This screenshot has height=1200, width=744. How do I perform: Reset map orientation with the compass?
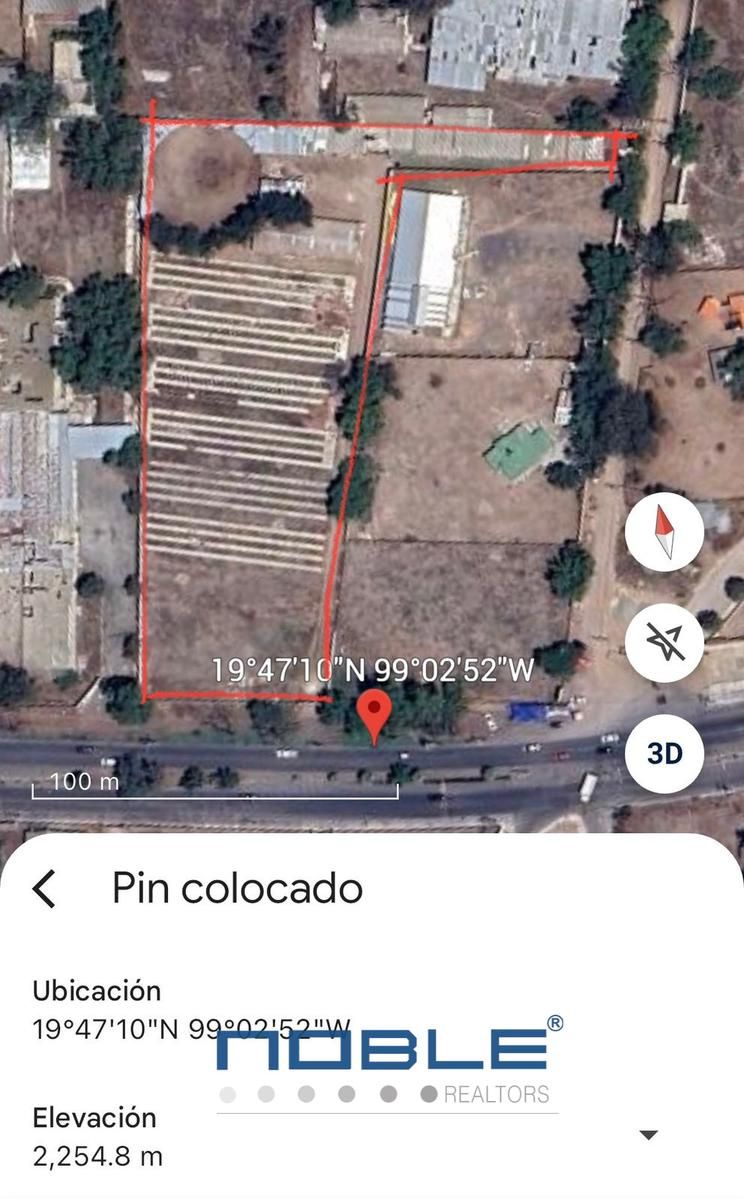click(664, 532)
